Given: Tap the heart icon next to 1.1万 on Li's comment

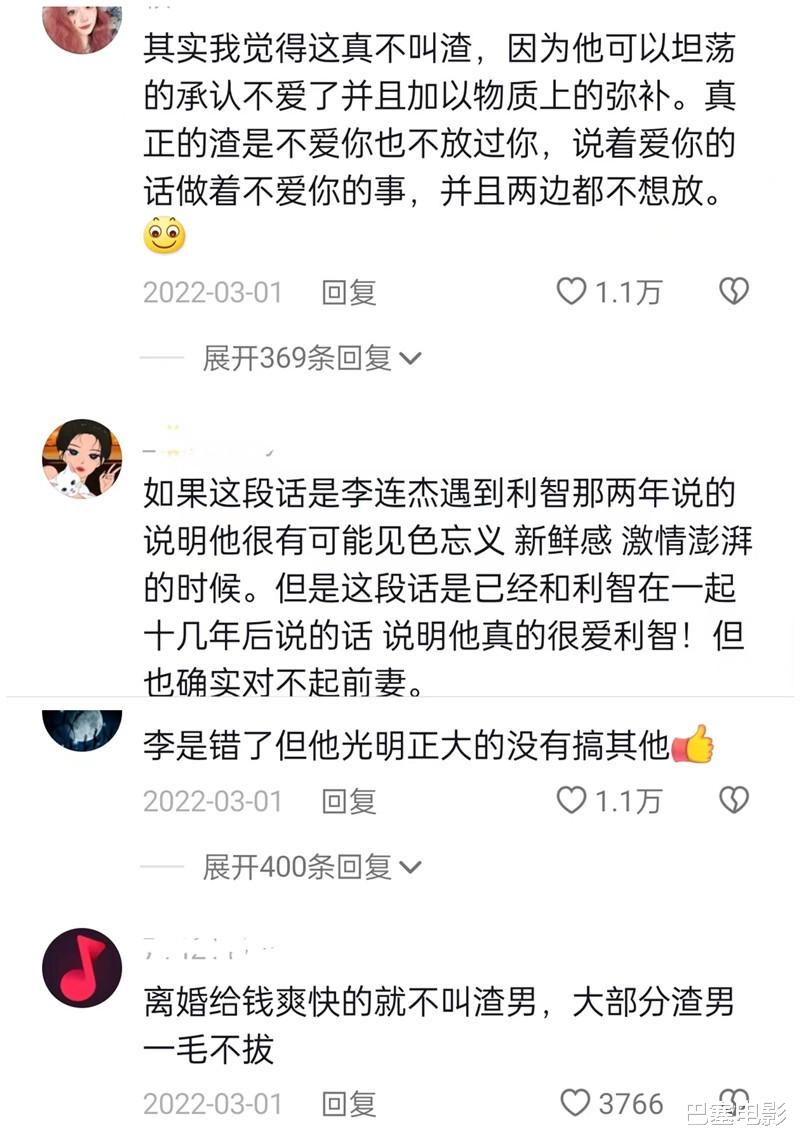Looking at the screenshot, I should click(x=570, y=800).
